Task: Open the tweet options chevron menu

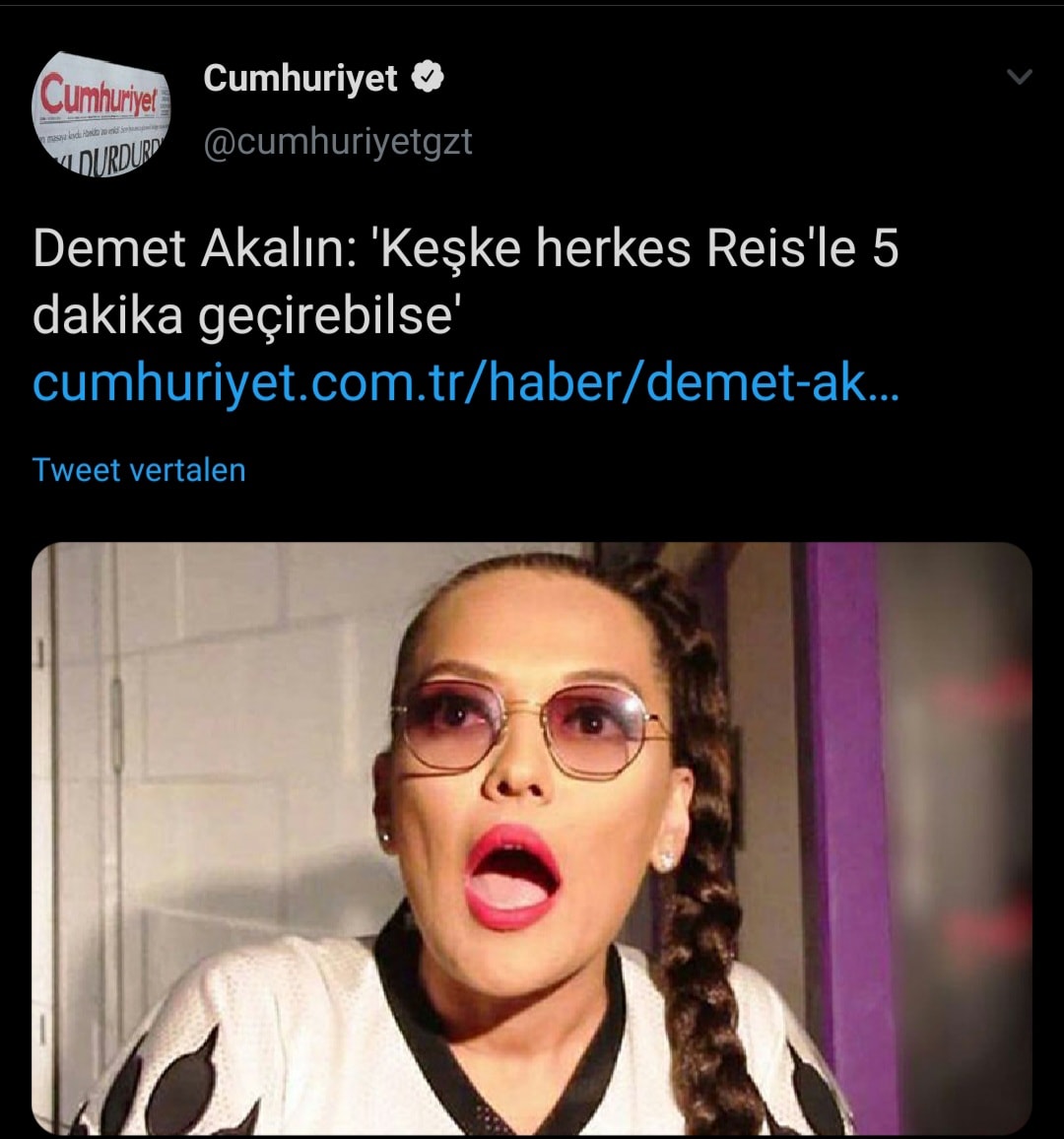Action: (x=1020, y=76)
